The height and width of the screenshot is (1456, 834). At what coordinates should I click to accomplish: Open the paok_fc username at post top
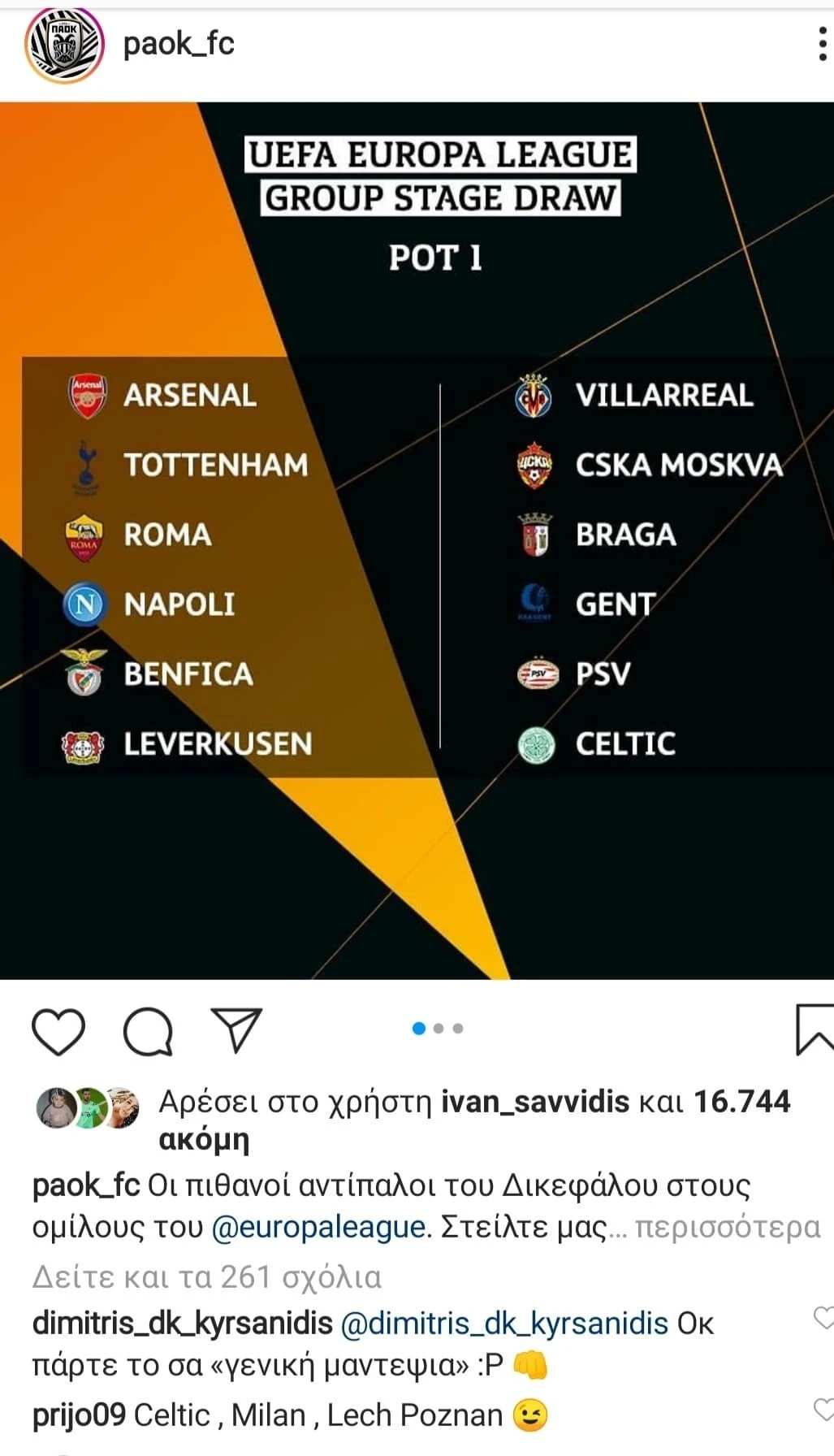[179, 44]
